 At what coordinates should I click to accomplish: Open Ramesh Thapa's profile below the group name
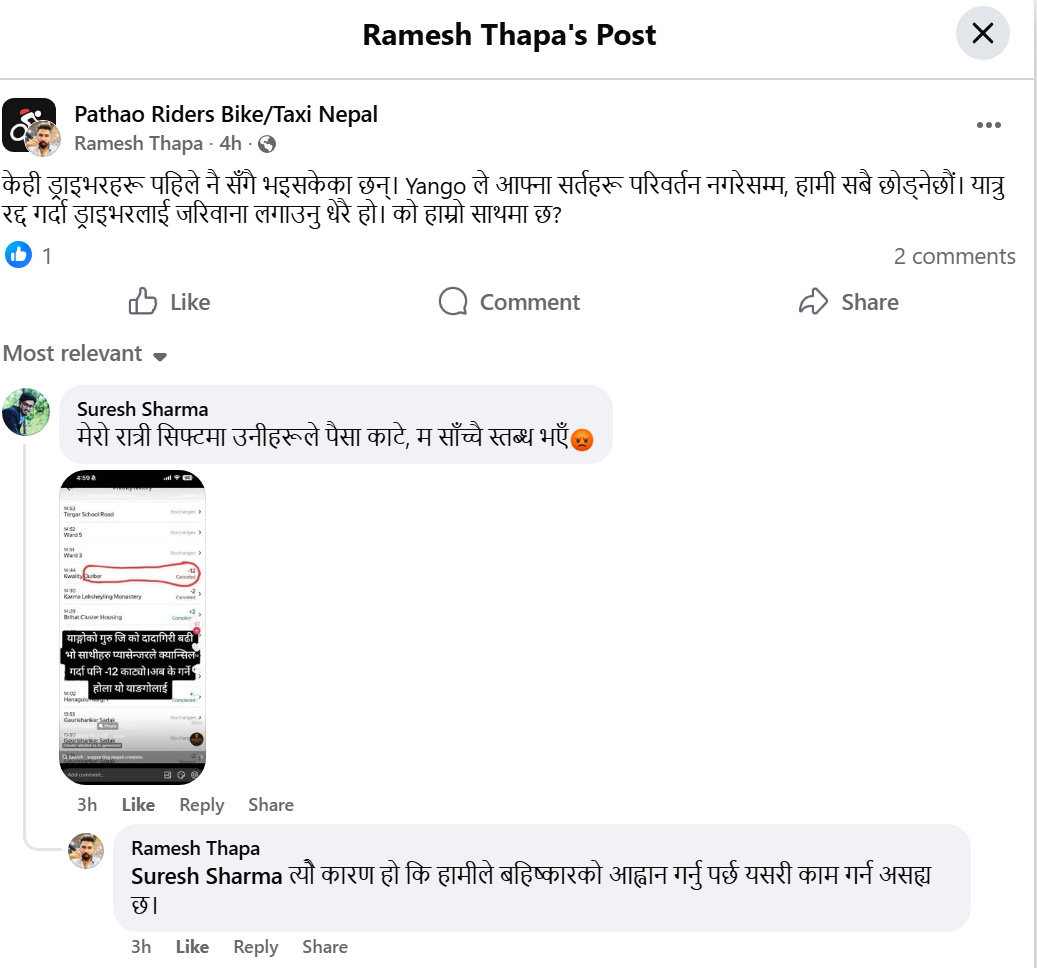click(138, 144)
